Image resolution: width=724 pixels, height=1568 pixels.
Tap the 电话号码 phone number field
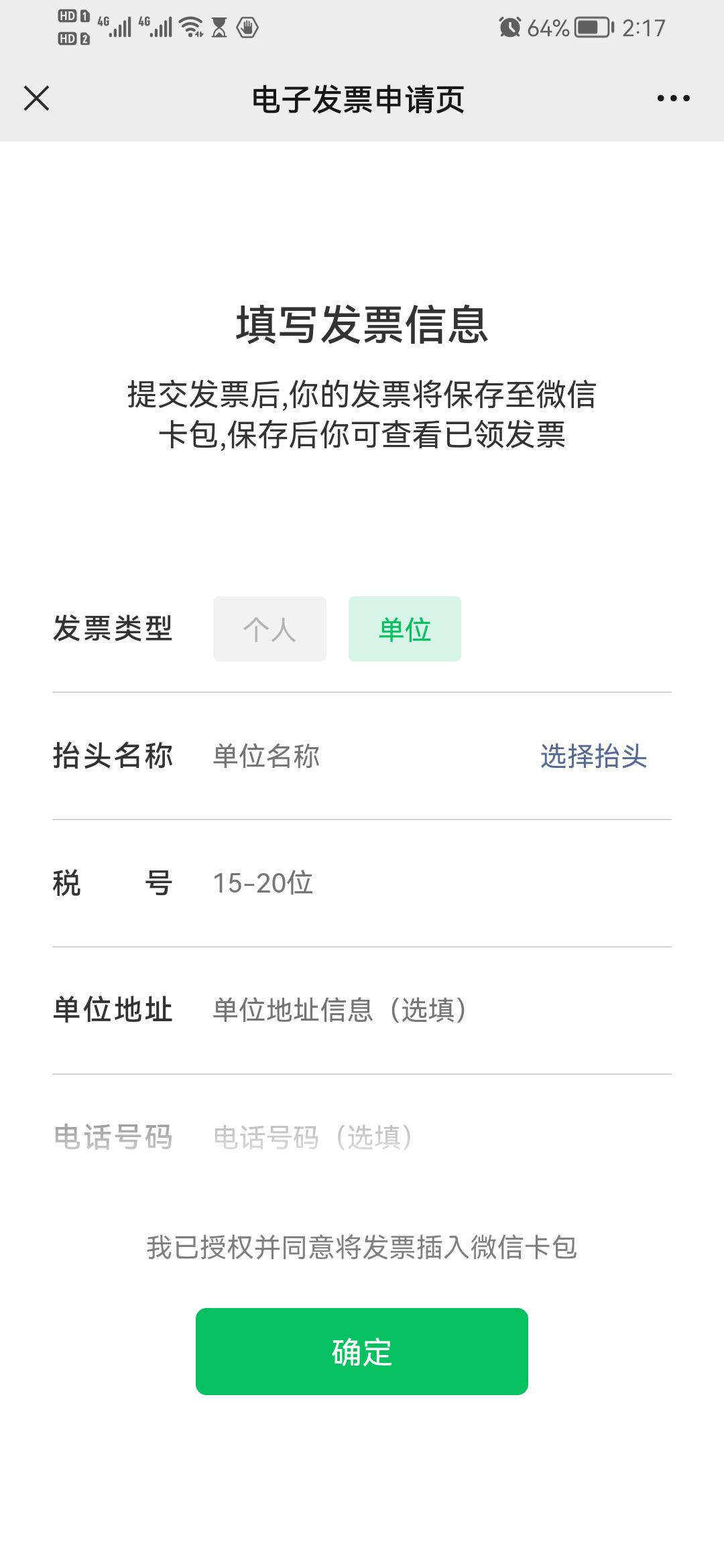tap(429, 1137)
